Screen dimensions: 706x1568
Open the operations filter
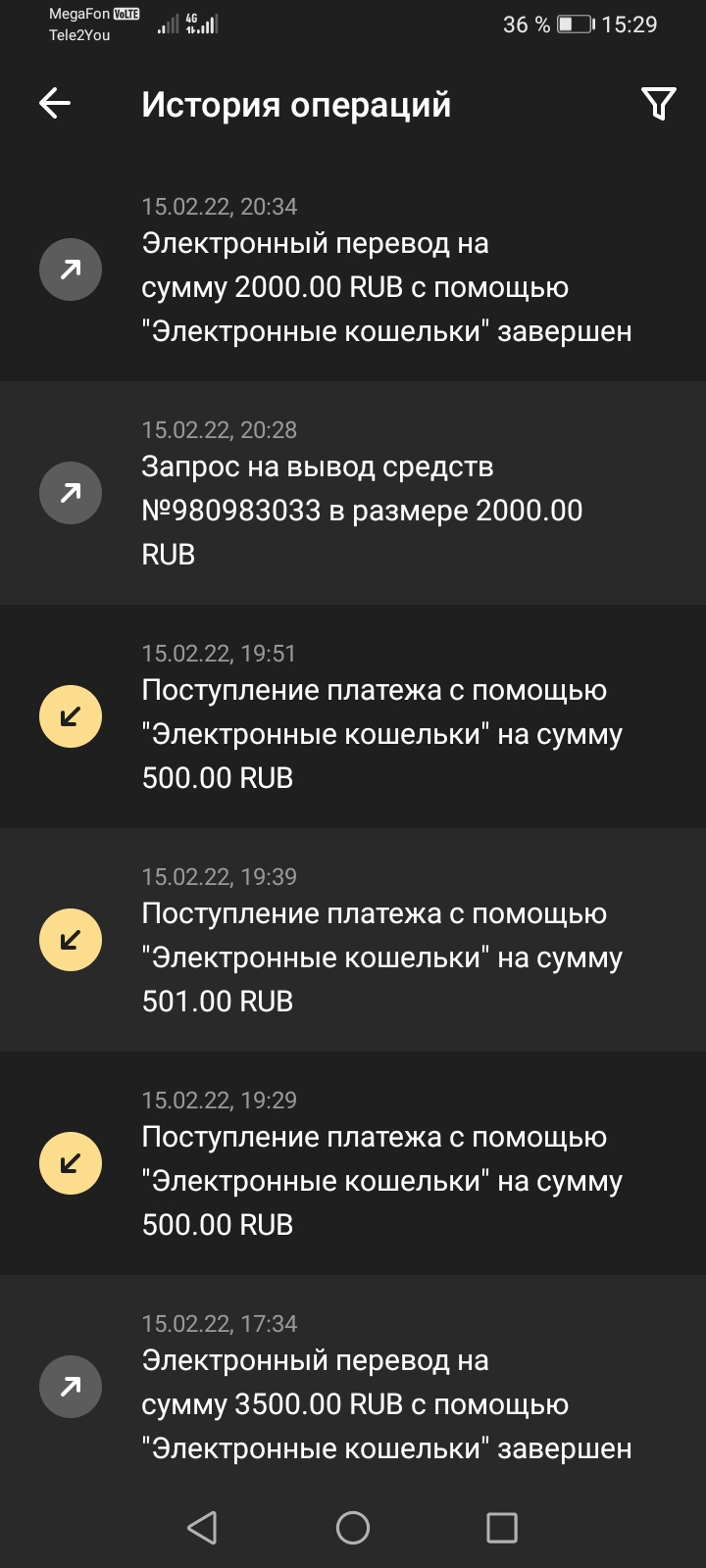coord(658,104)
